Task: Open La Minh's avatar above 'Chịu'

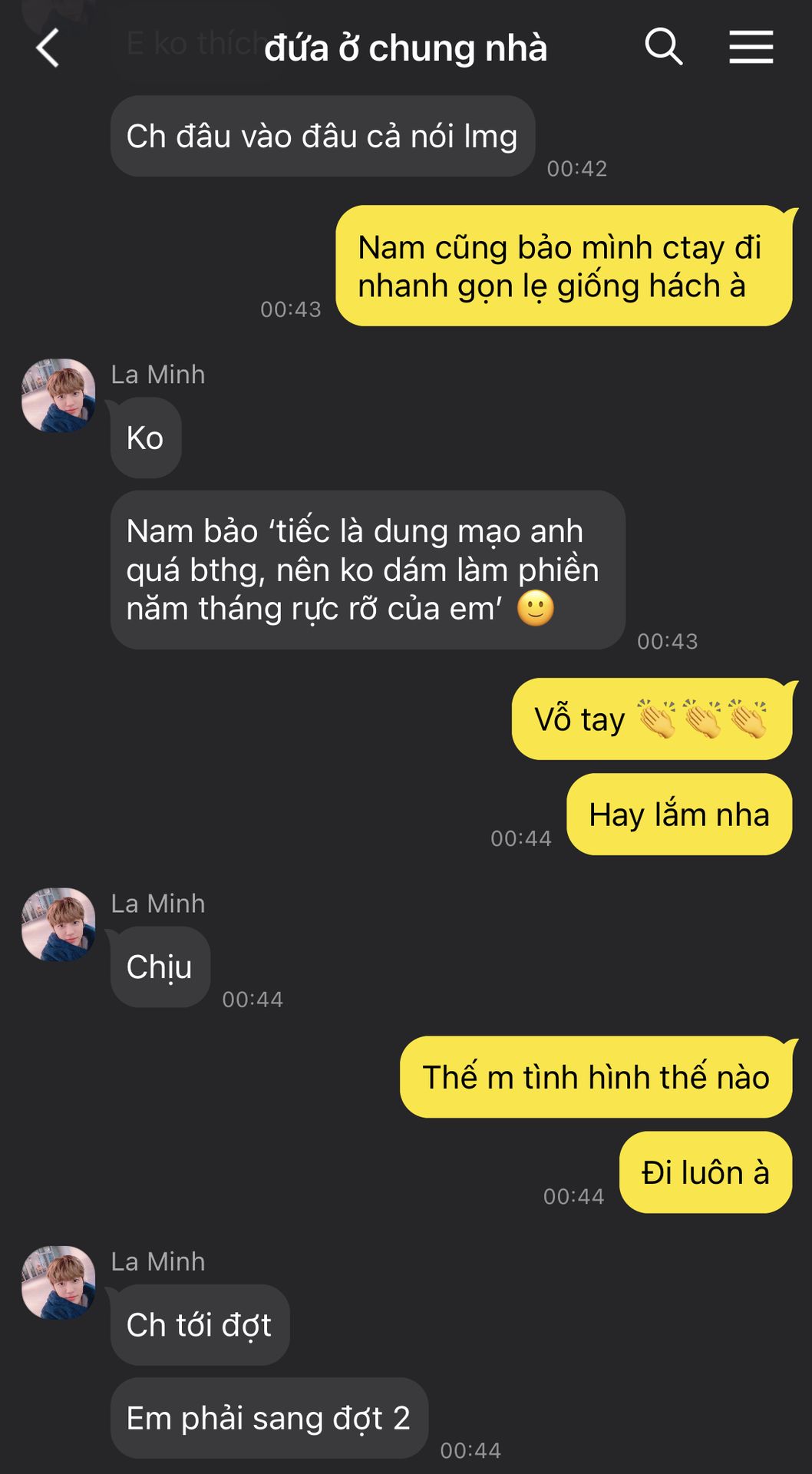Action: pyautogui.click(x=58, y=924)
